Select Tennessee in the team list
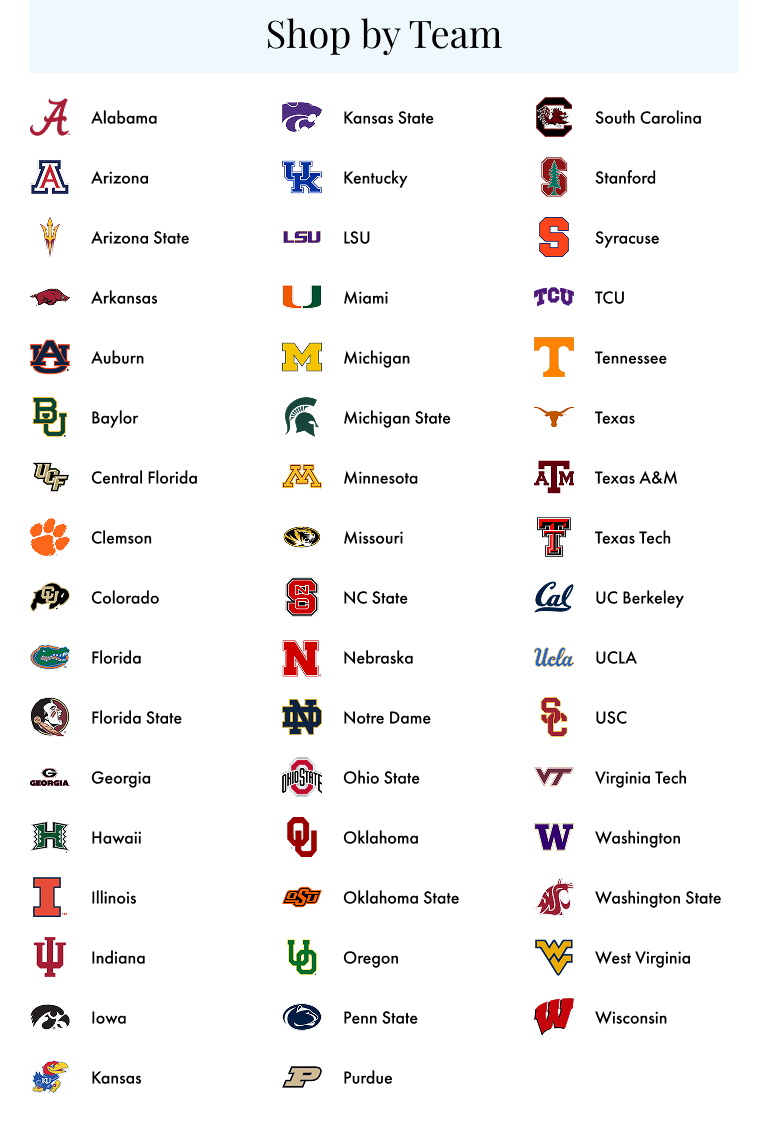Screen dimensions: 768x1121 tap(630, 358)
